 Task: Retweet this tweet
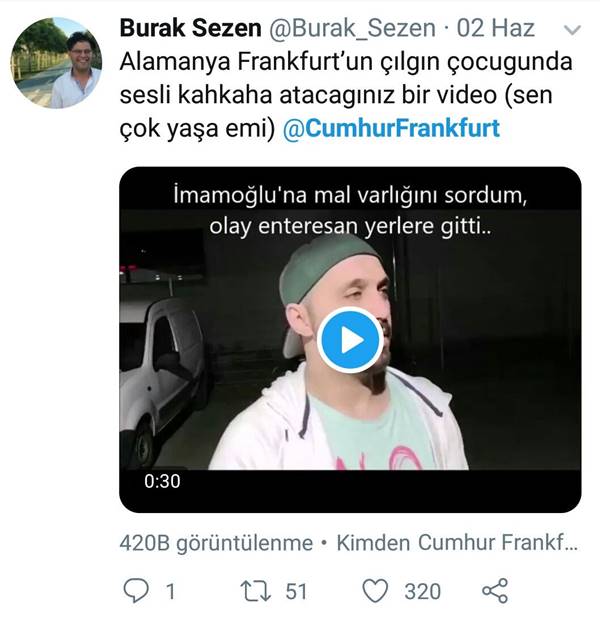coord(257,591)
